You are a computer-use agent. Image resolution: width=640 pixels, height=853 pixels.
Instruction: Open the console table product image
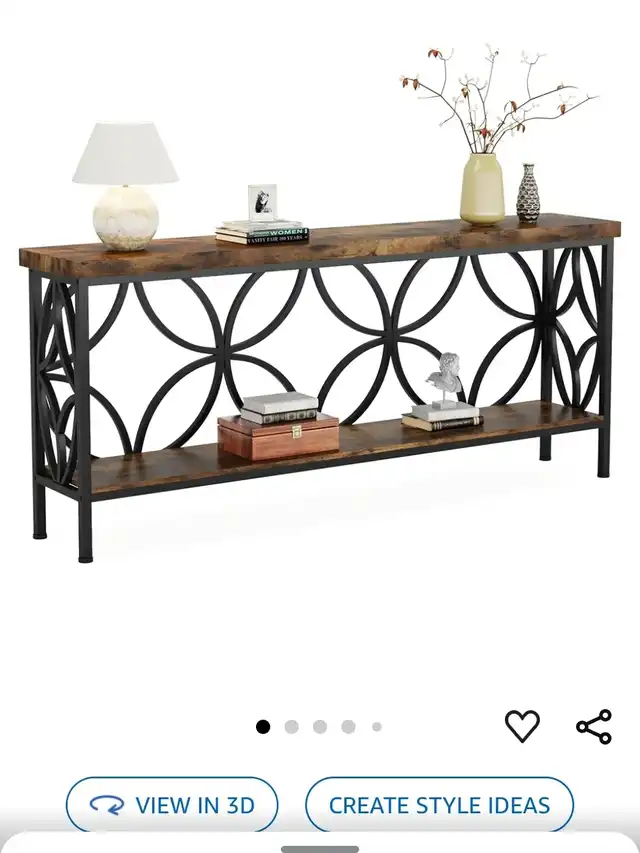pyautogui.click(x=320, y=330)
